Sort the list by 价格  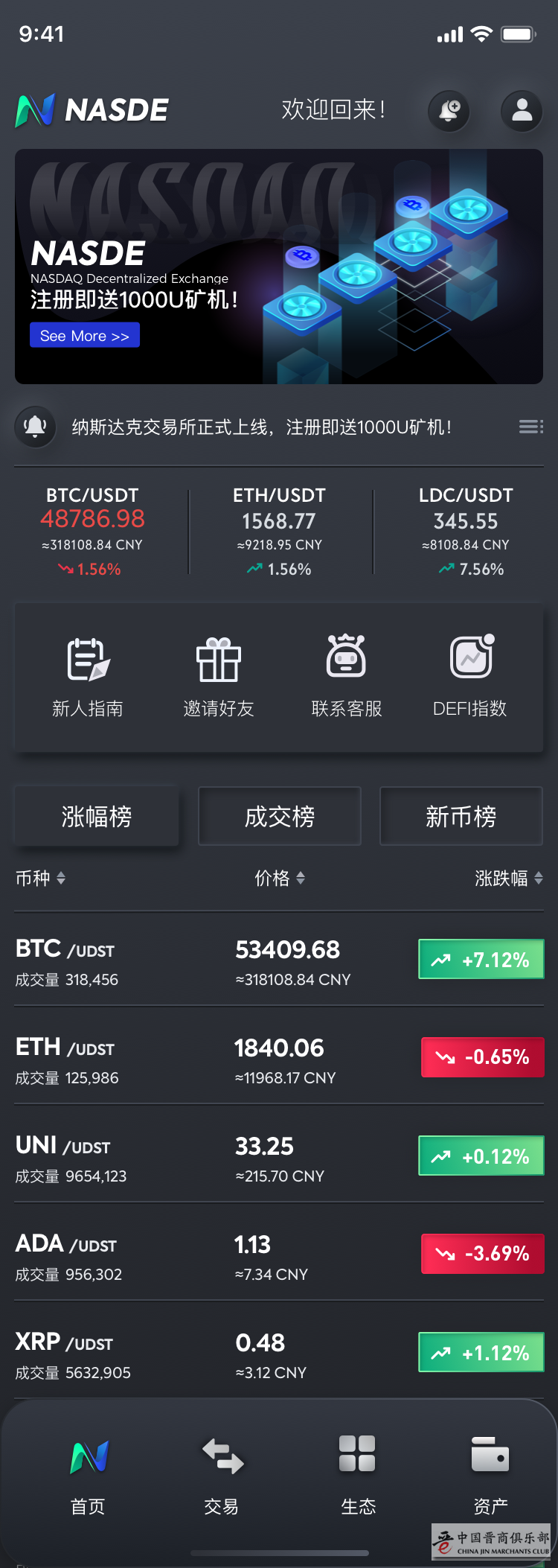pos(280,879)
